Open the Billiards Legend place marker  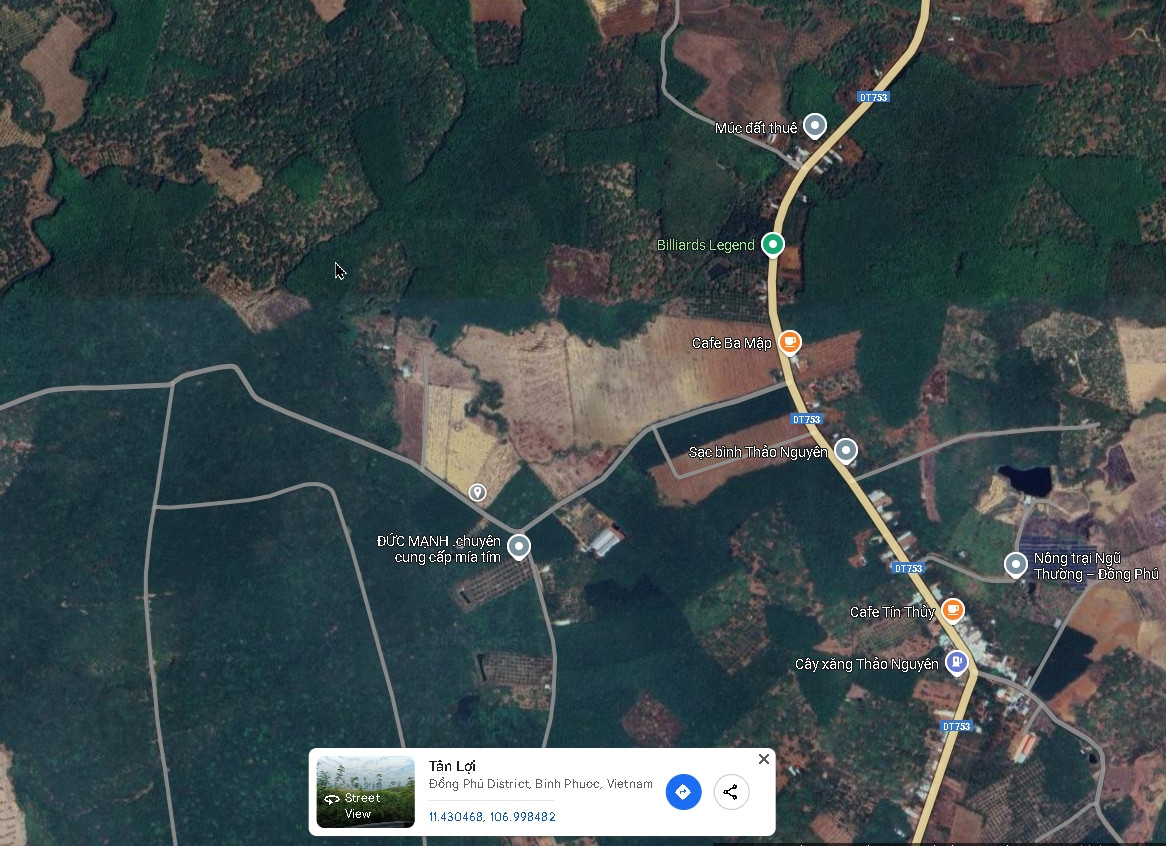(x=772, y=244)
